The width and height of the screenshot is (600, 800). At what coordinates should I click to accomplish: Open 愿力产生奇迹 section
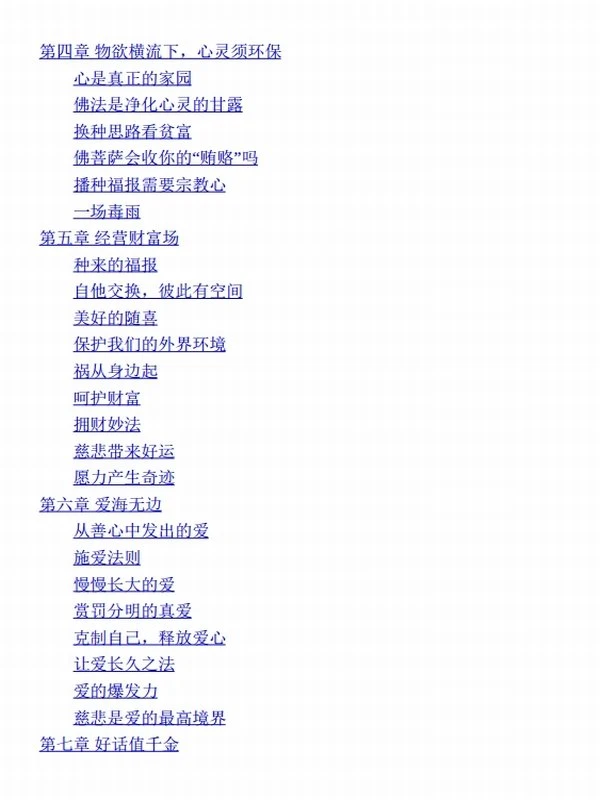(124, 478)
